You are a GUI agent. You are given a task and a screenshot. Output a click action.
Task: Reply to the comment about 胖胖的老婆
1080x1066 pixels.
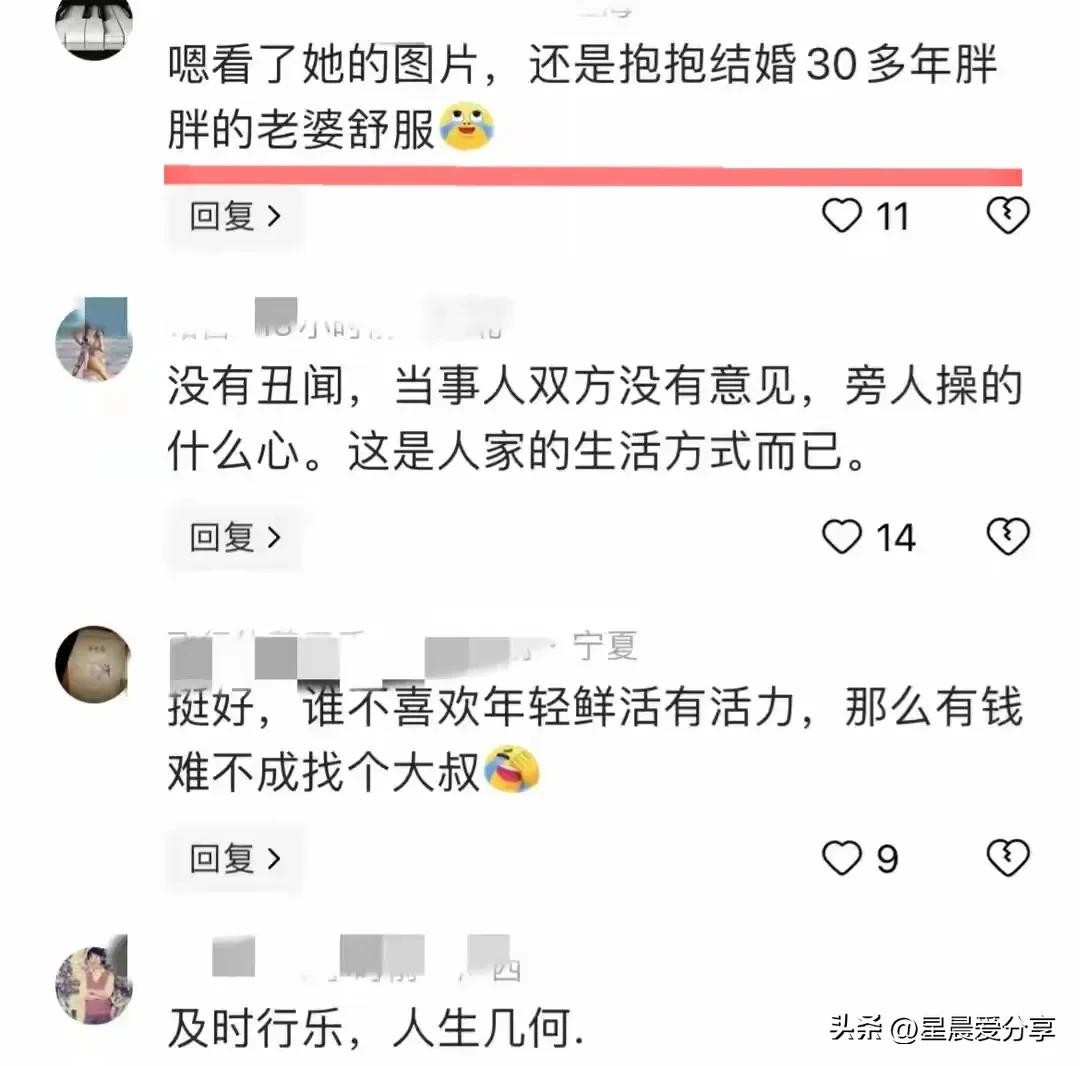point(236,216)
